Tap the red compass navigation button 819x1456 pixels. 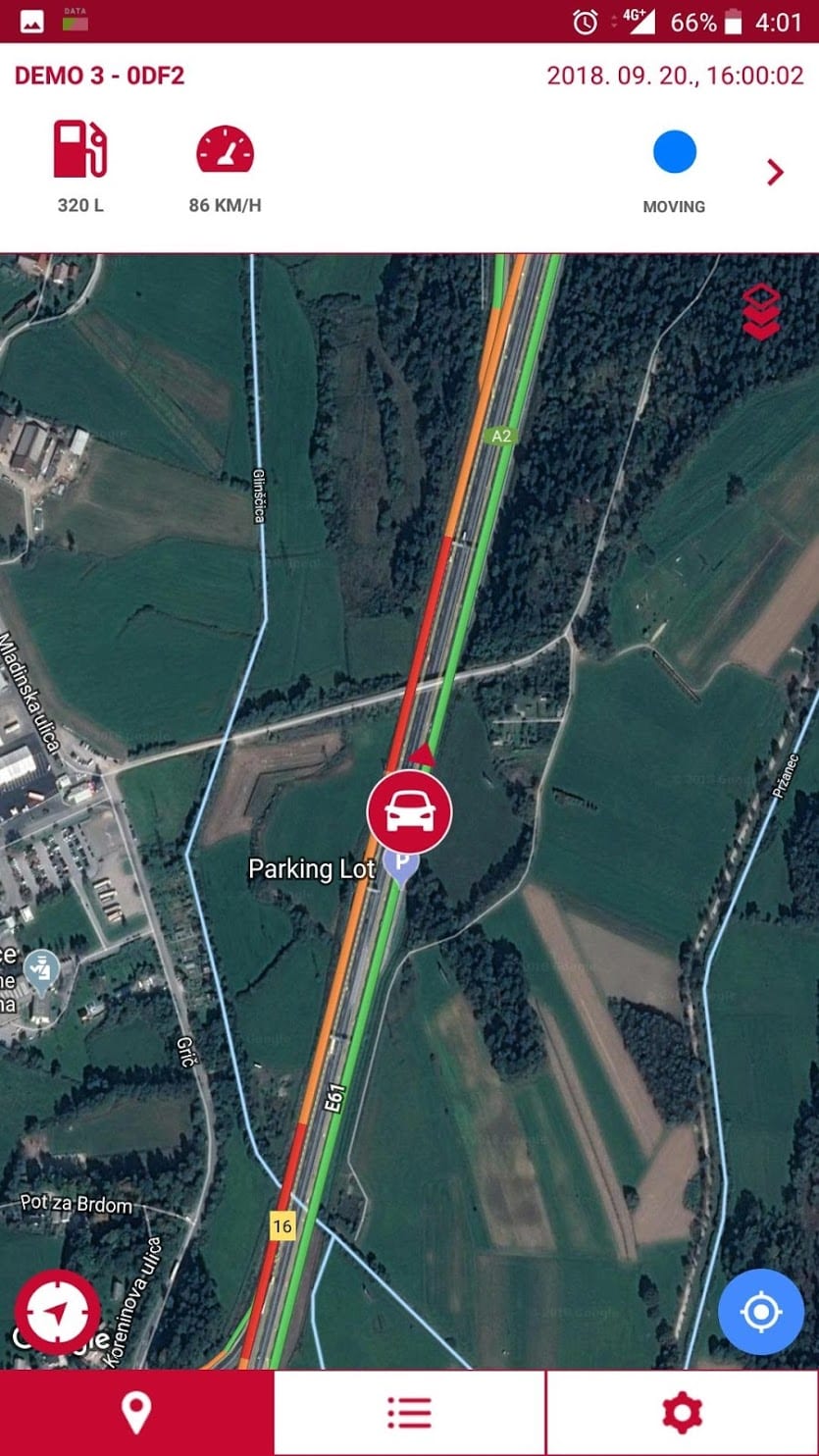tap(57, 1312)
